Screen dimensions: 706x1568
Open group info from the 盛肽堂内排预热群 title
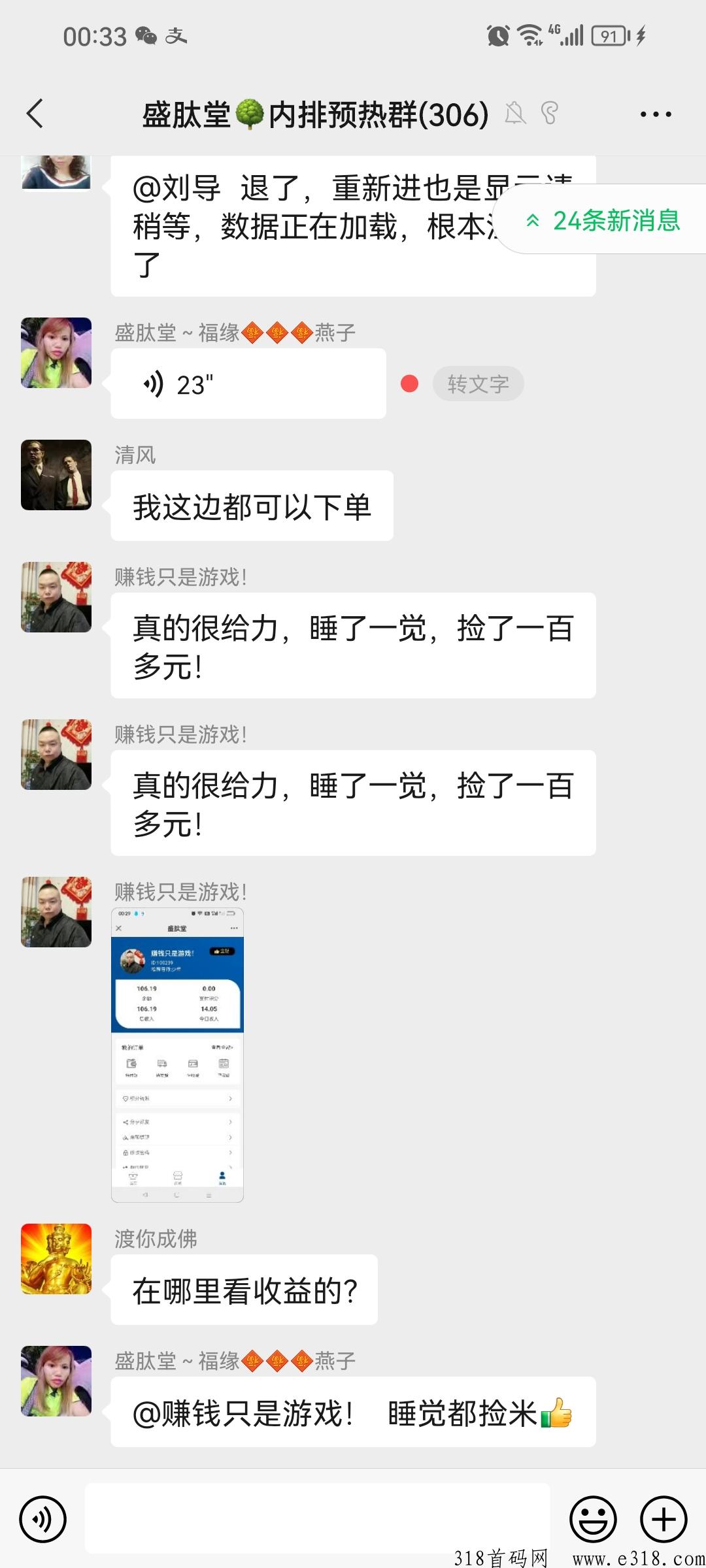pyautogui.click(x=314, y=114)
